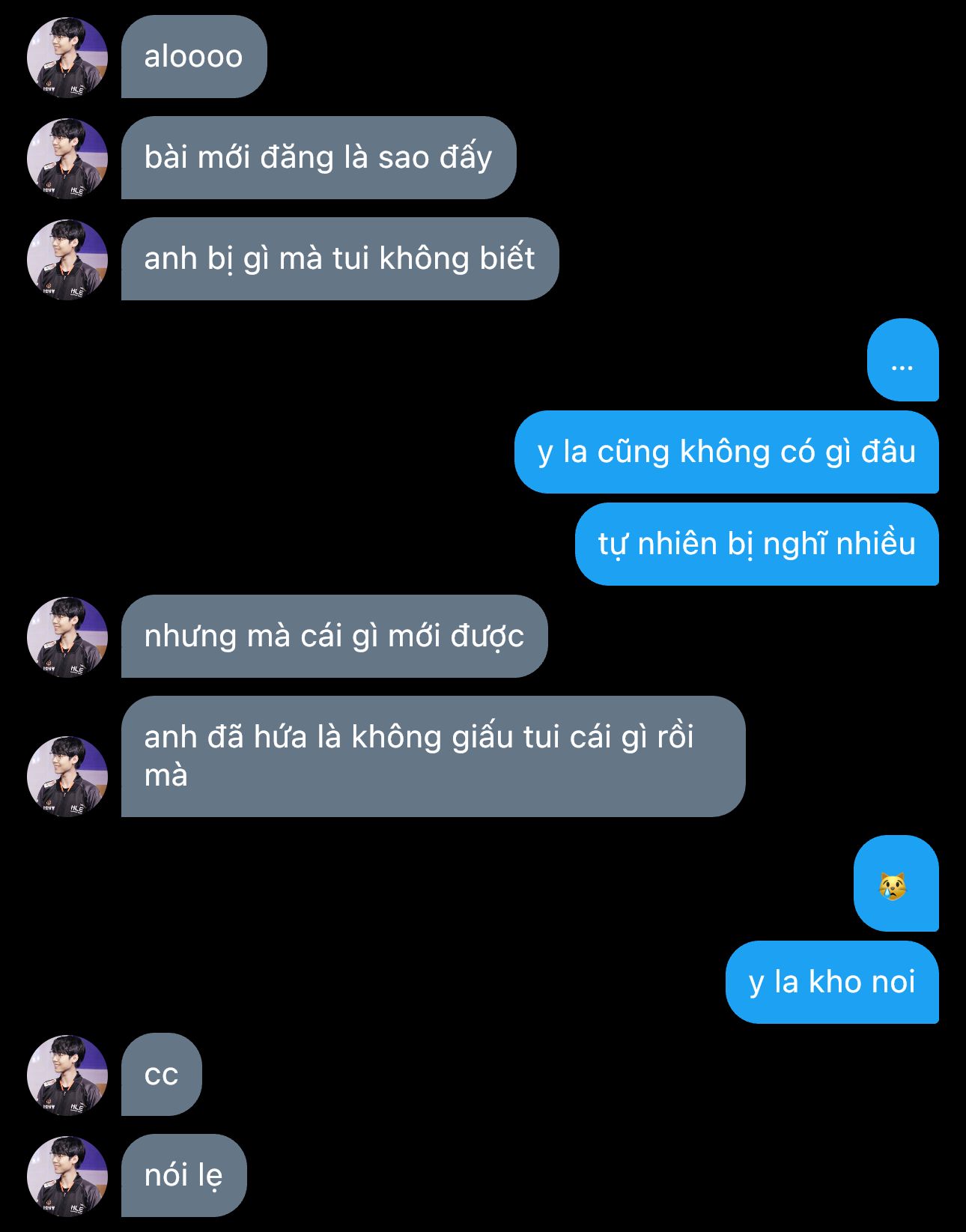The image size is (966, 1232).
Task: Tap message "tự nhiên bị nghĩ nhiều"
Action: [x=756, y=544]
